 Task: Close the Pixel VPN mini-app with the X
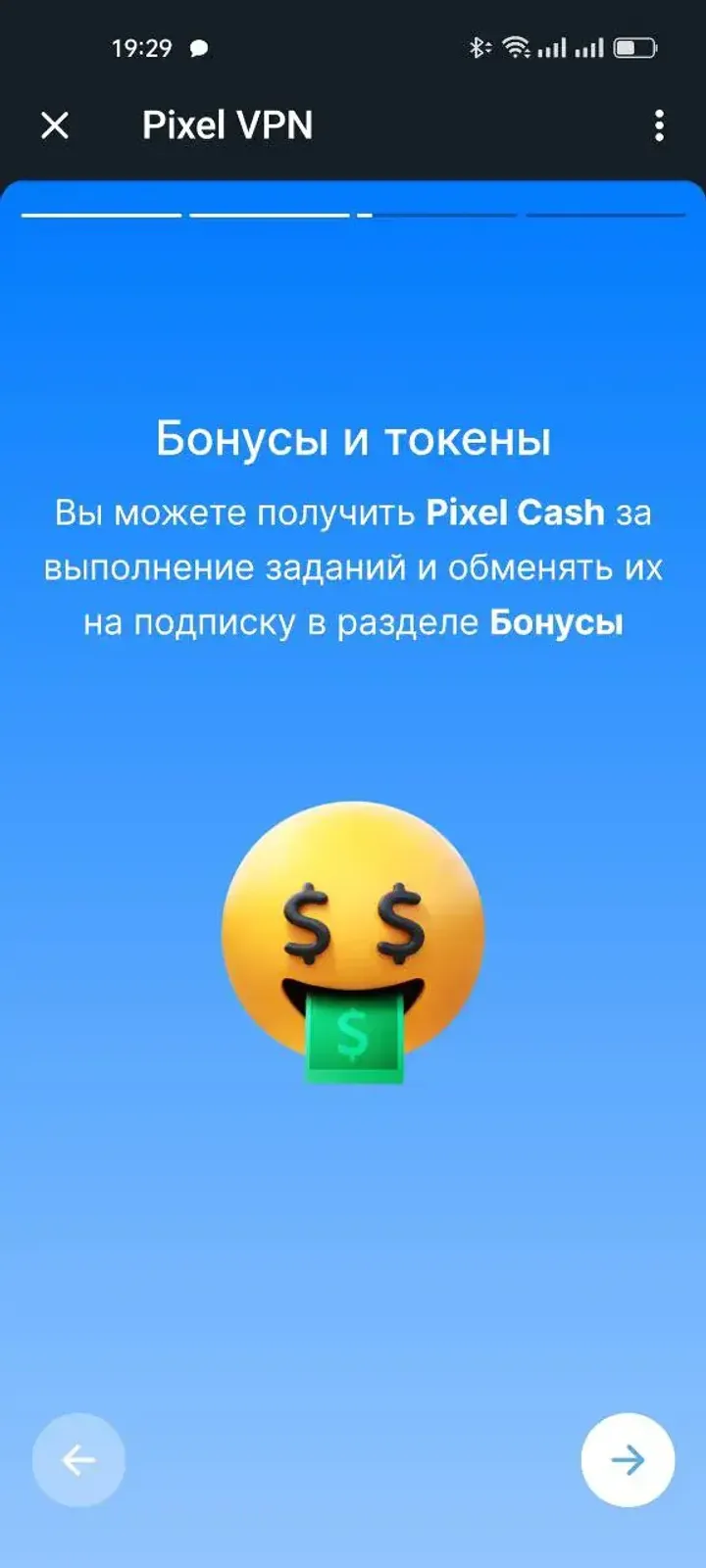(x=55, y=125)
